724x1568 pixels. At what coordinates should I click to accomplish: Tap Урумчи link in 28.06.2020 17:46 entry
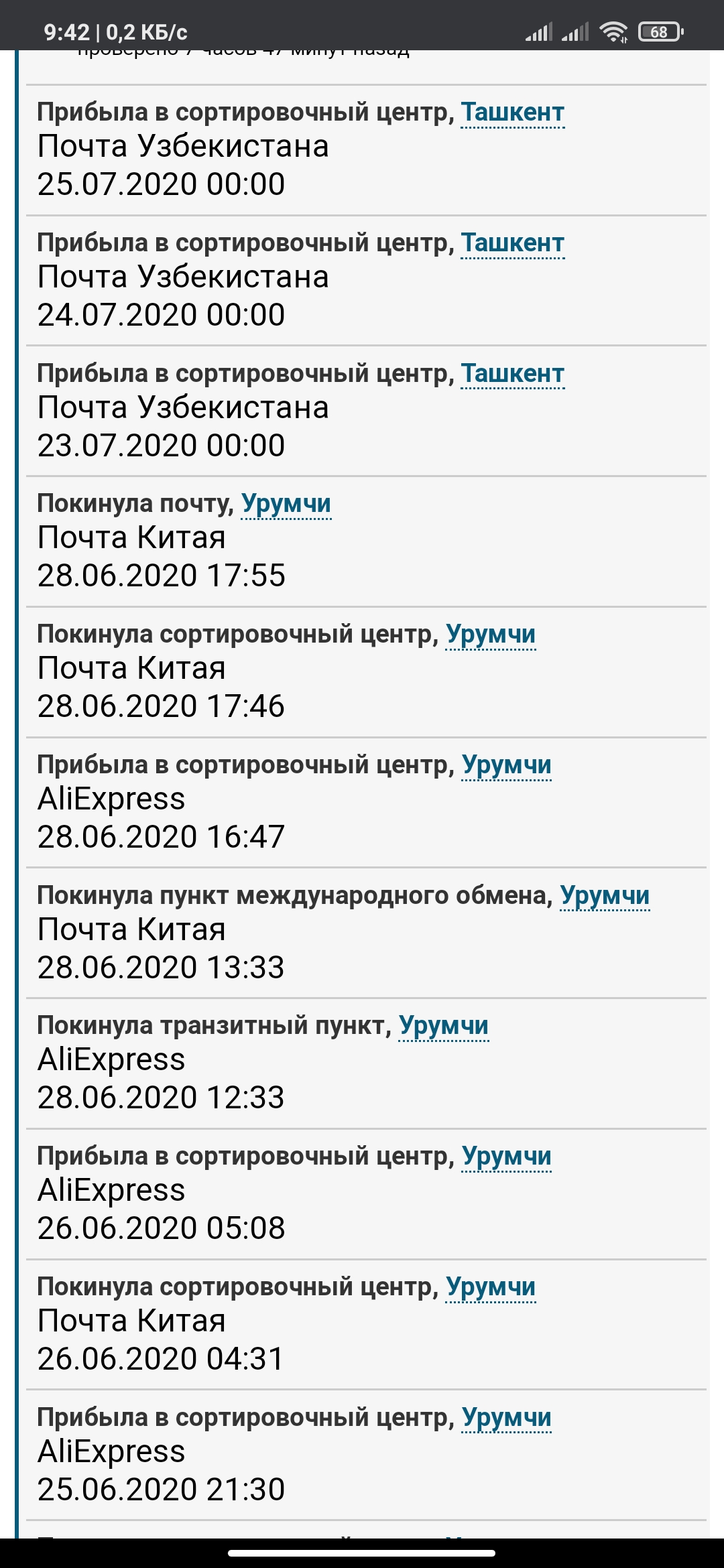[x=491, y=635]
